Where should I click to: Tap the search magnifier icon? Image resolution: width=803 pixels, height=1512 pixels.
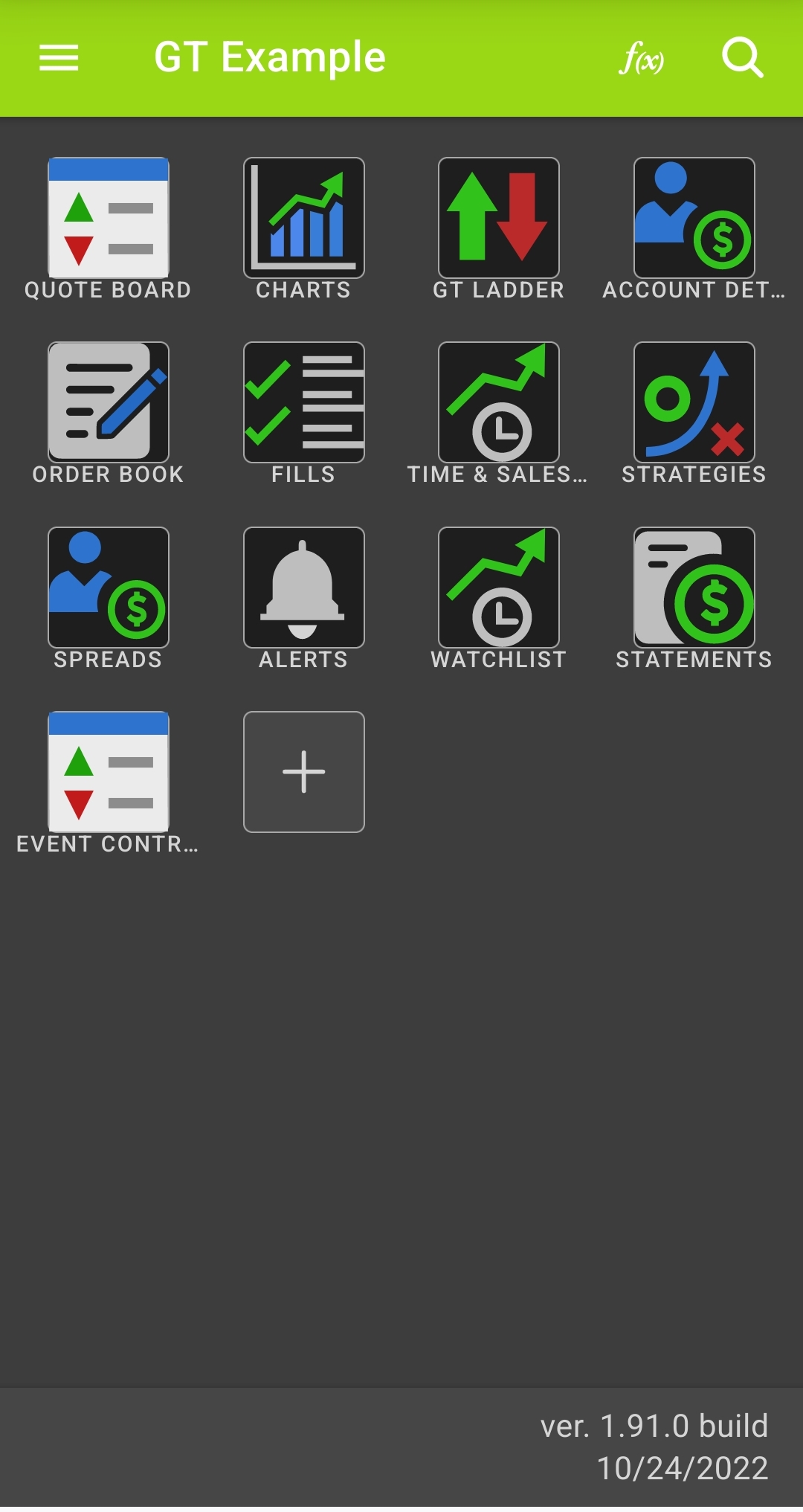[x=743, y=57]
